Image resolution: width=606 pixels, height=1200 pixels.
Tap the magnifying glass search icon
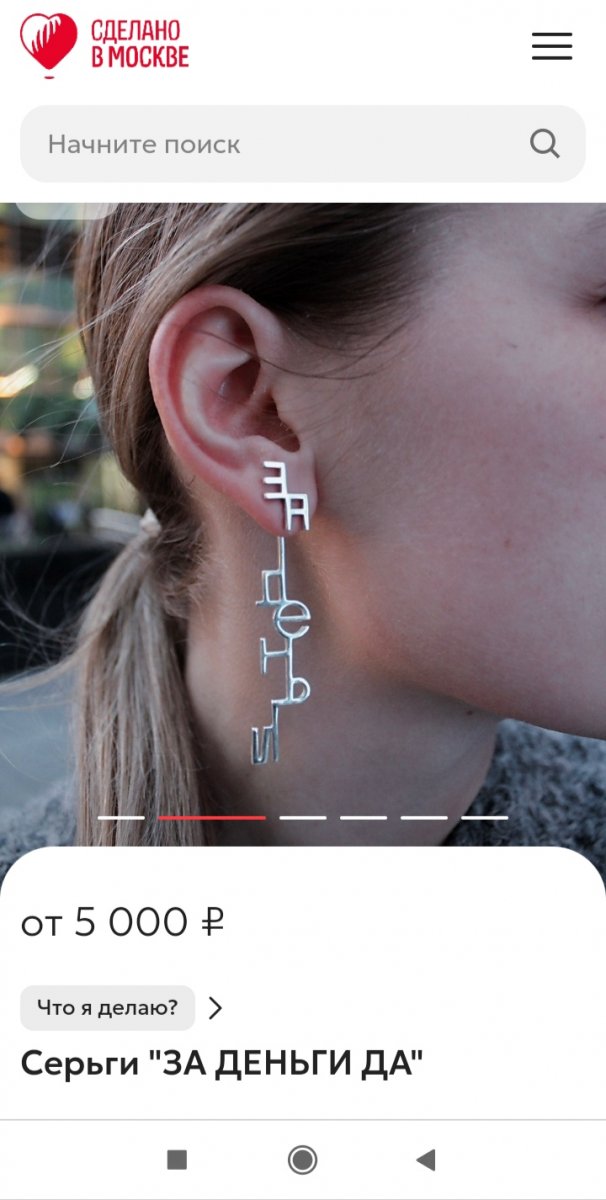[x=544, y=144]
